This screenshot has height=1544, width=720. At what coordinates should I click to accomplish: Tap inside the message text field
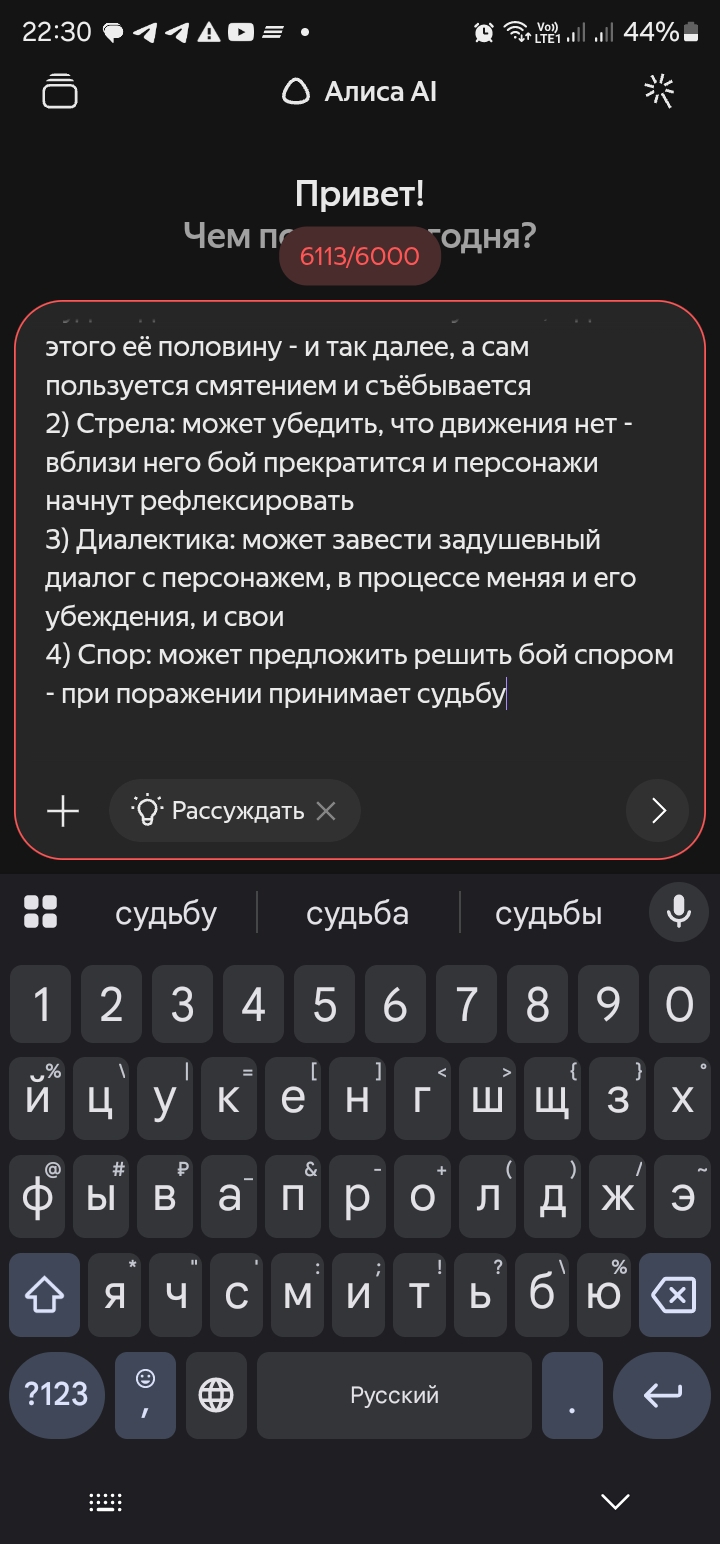click(x=360, y=520)
